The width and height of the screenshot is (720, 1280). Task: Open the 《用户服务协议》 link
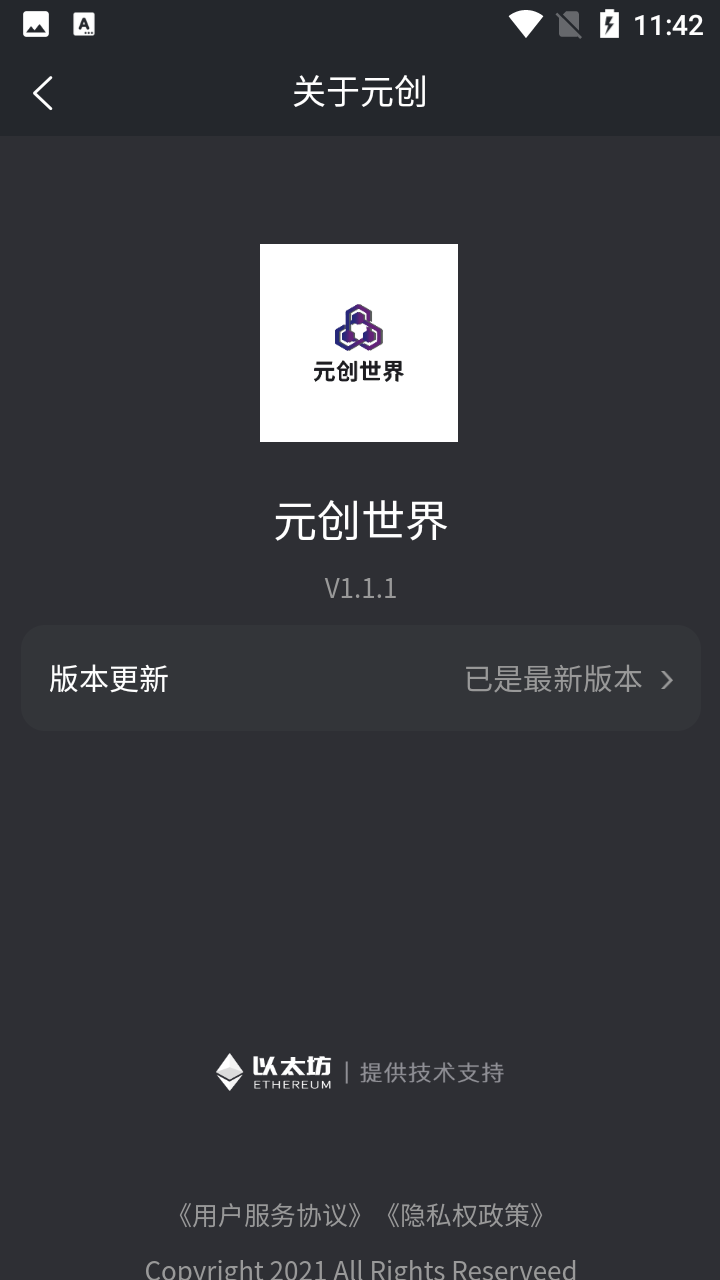coord(269,1215)
